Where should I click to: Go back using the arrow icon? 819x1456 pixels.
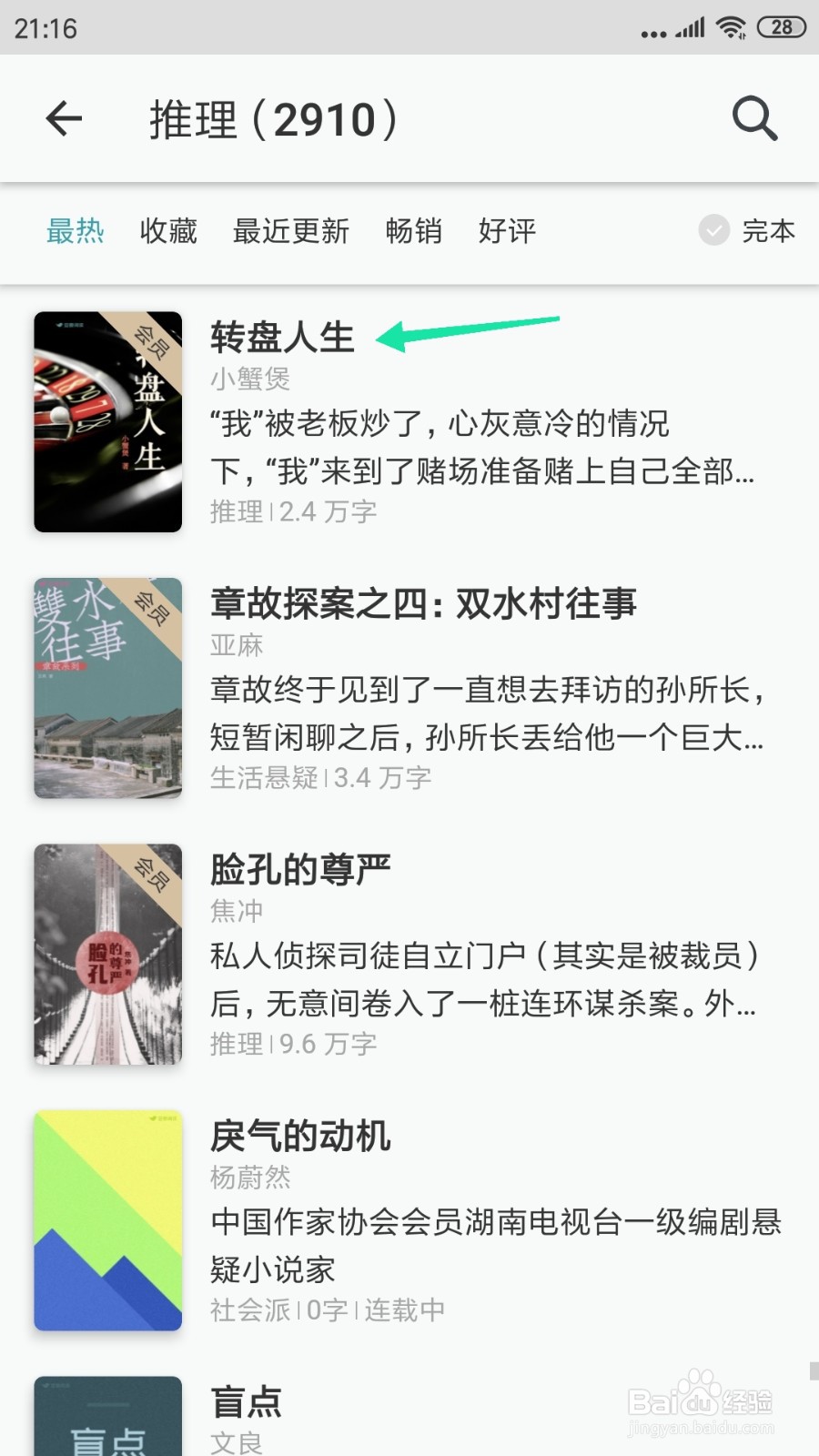(64, 118)
